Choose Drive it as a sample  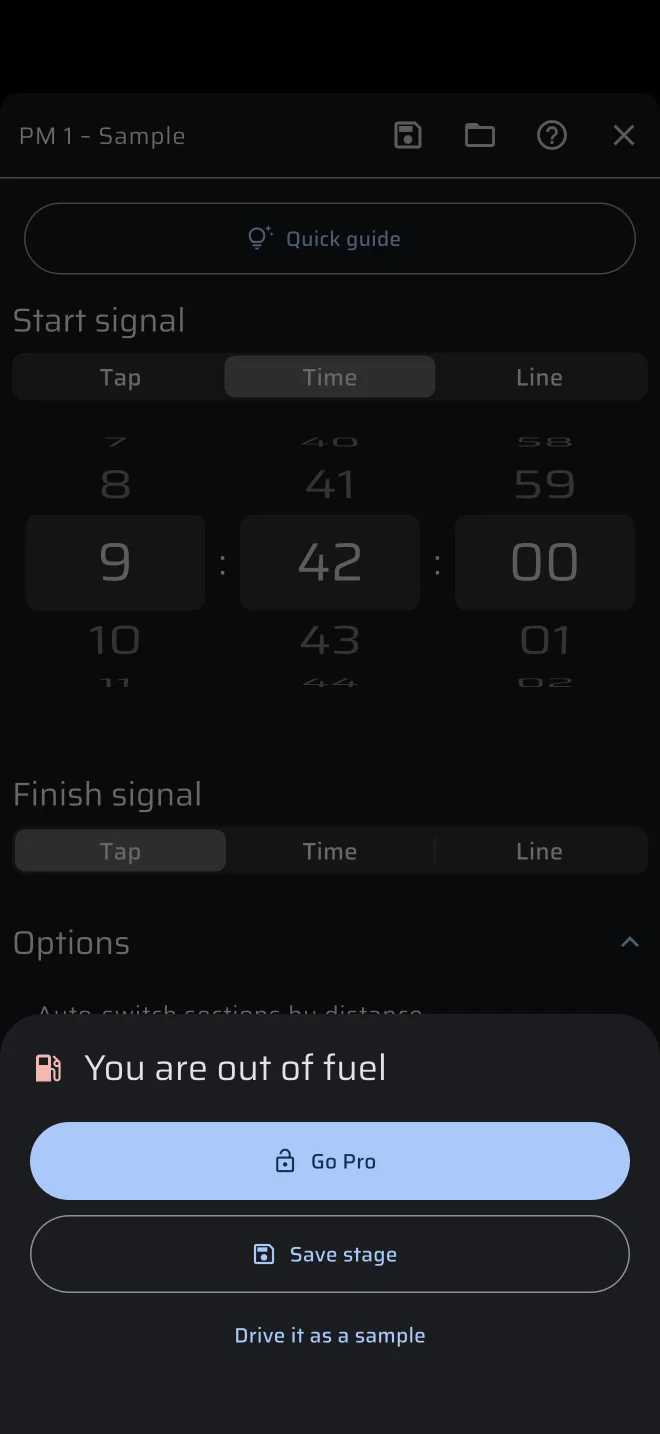(330, 1336)
